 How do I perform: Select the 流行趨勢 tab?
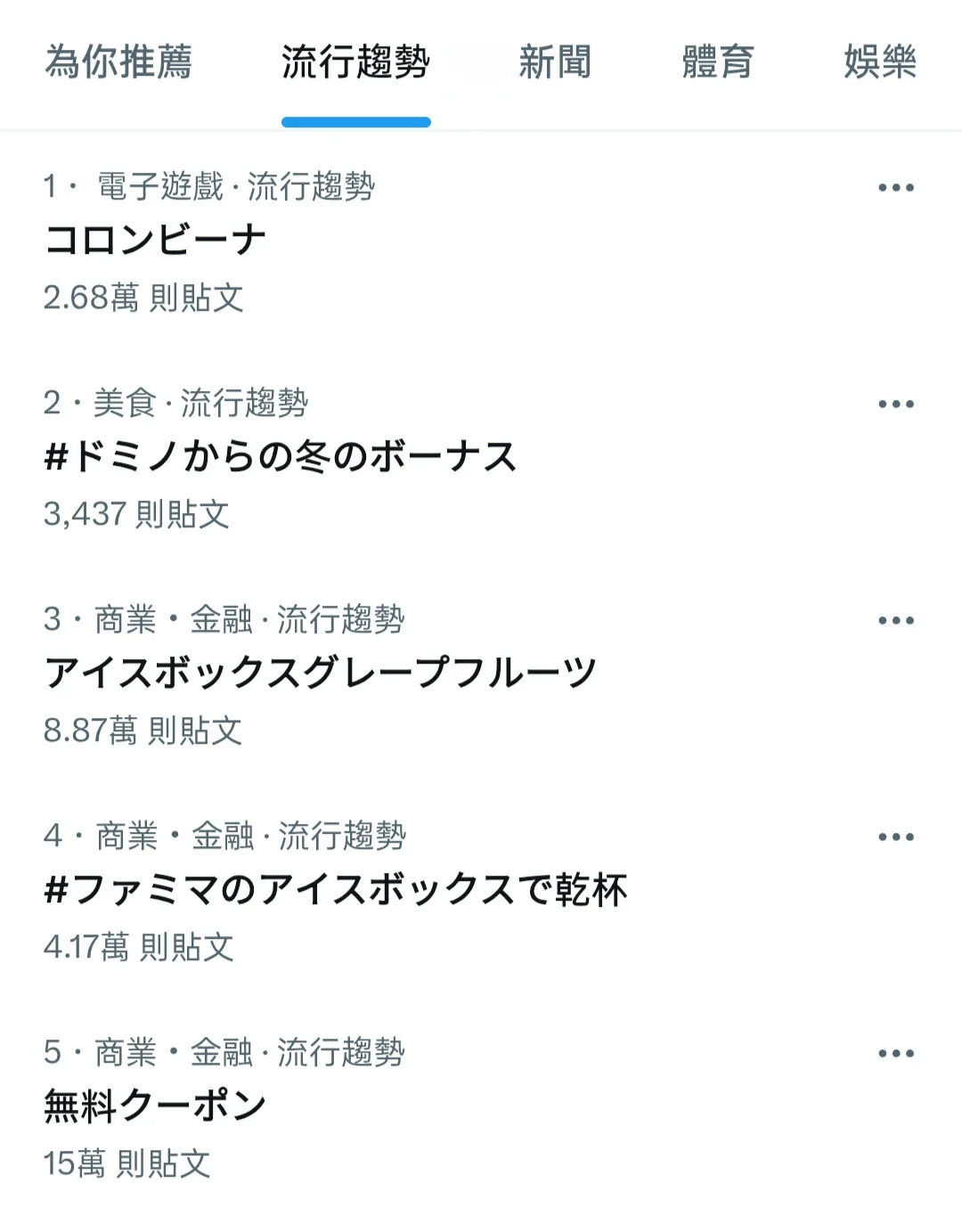tap(355, 62)
